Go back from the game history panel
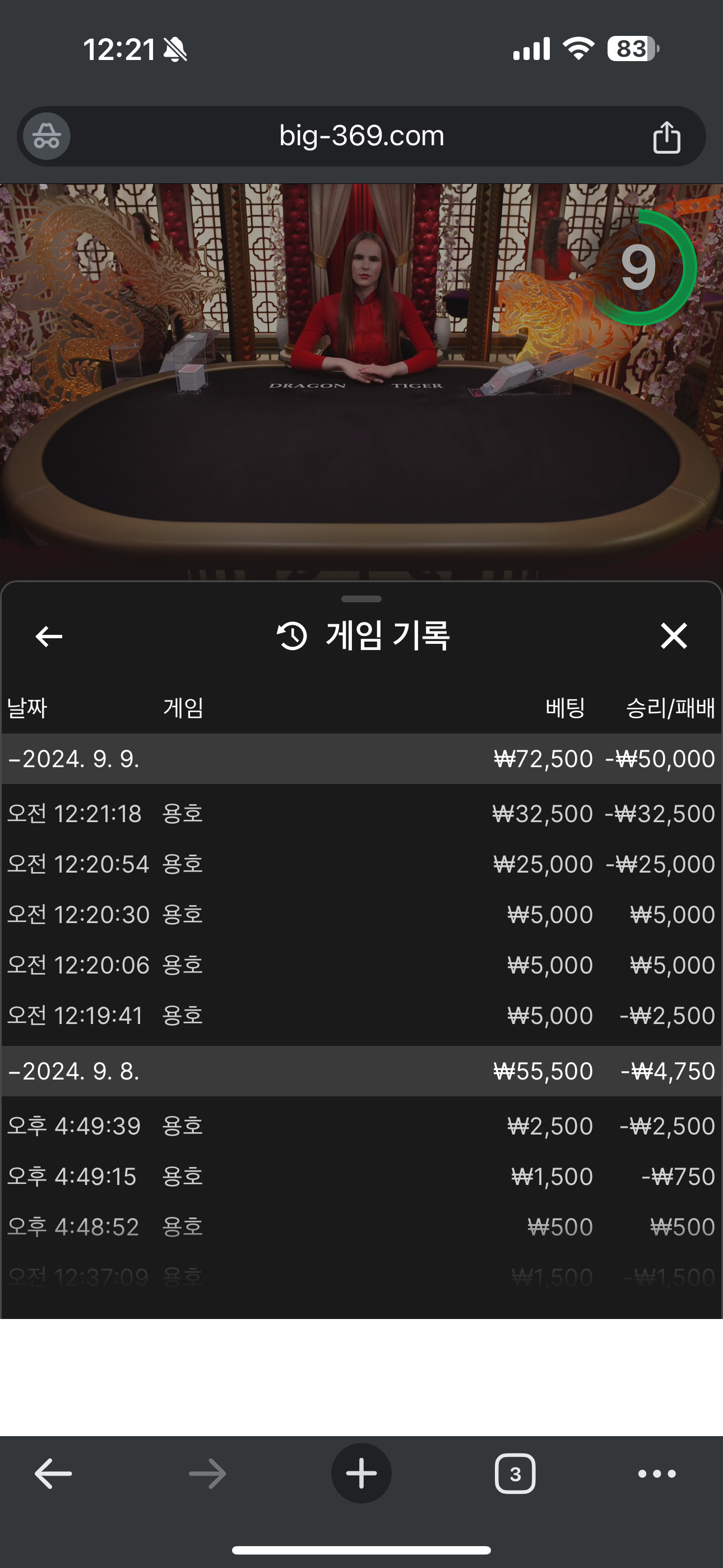 (49, 637)
